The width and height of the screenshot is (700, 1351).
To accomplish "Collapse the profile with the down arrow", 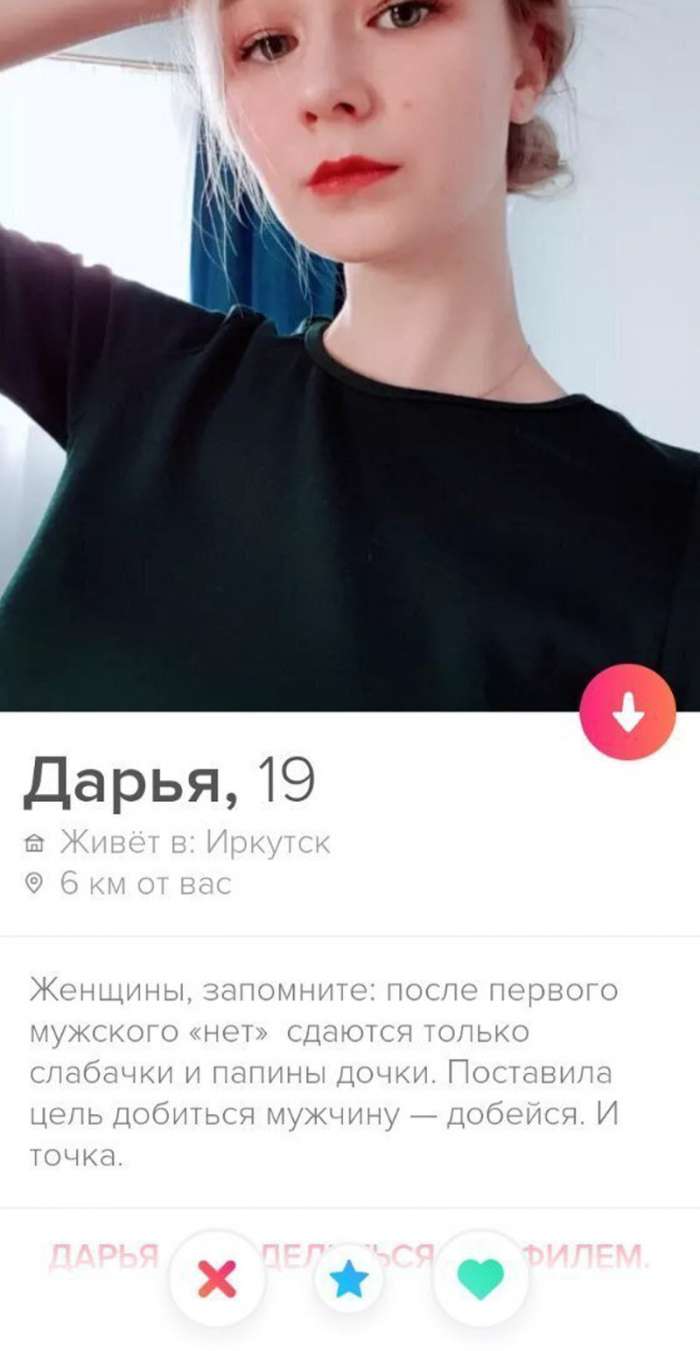I will pos(628,711).
